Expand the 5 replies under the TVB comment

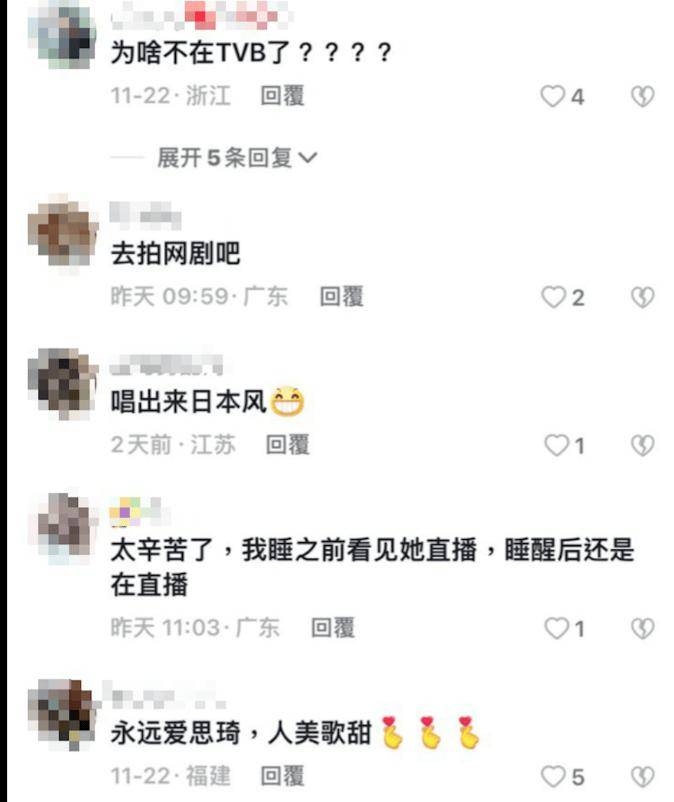[236, 157]
